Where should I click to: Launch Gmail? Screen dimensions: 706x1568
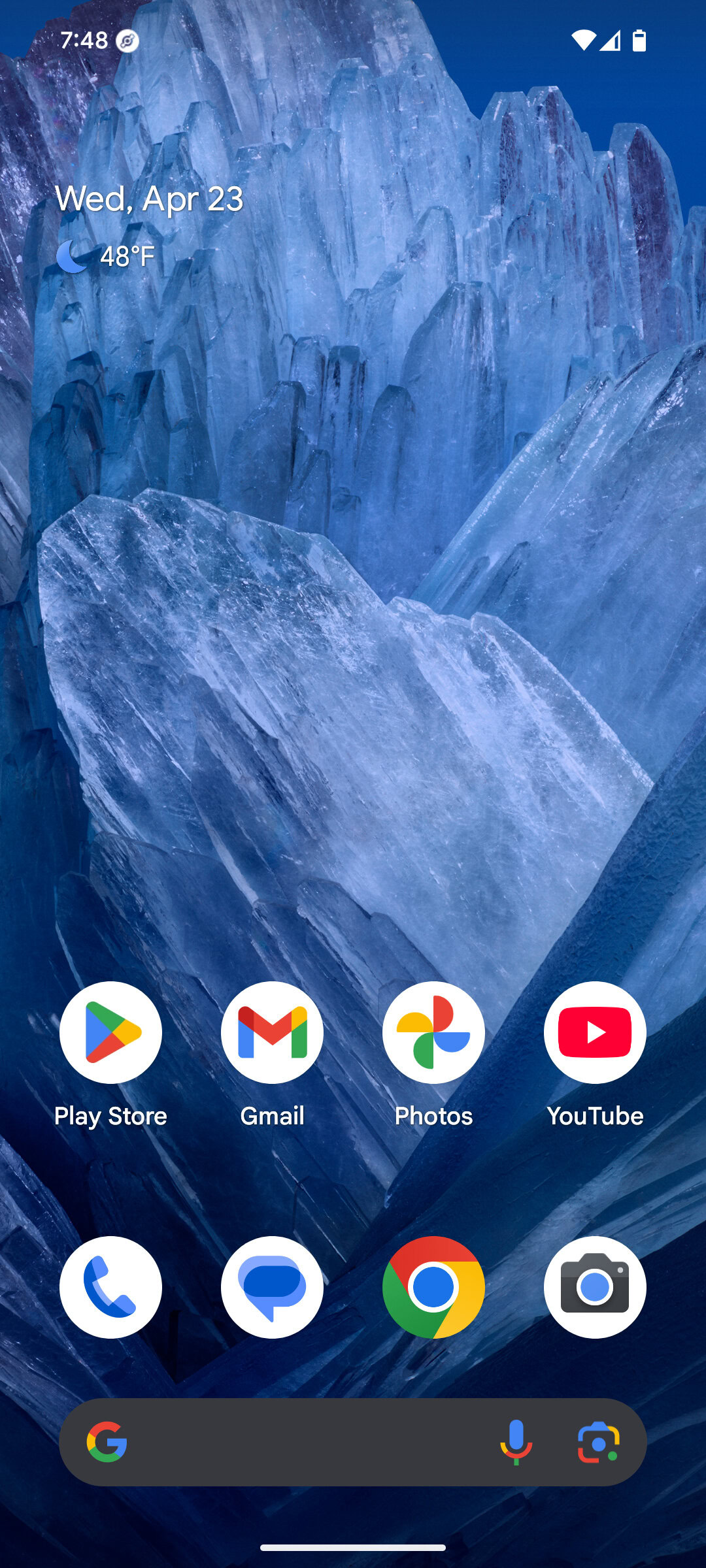click(x=272, y=1032)
